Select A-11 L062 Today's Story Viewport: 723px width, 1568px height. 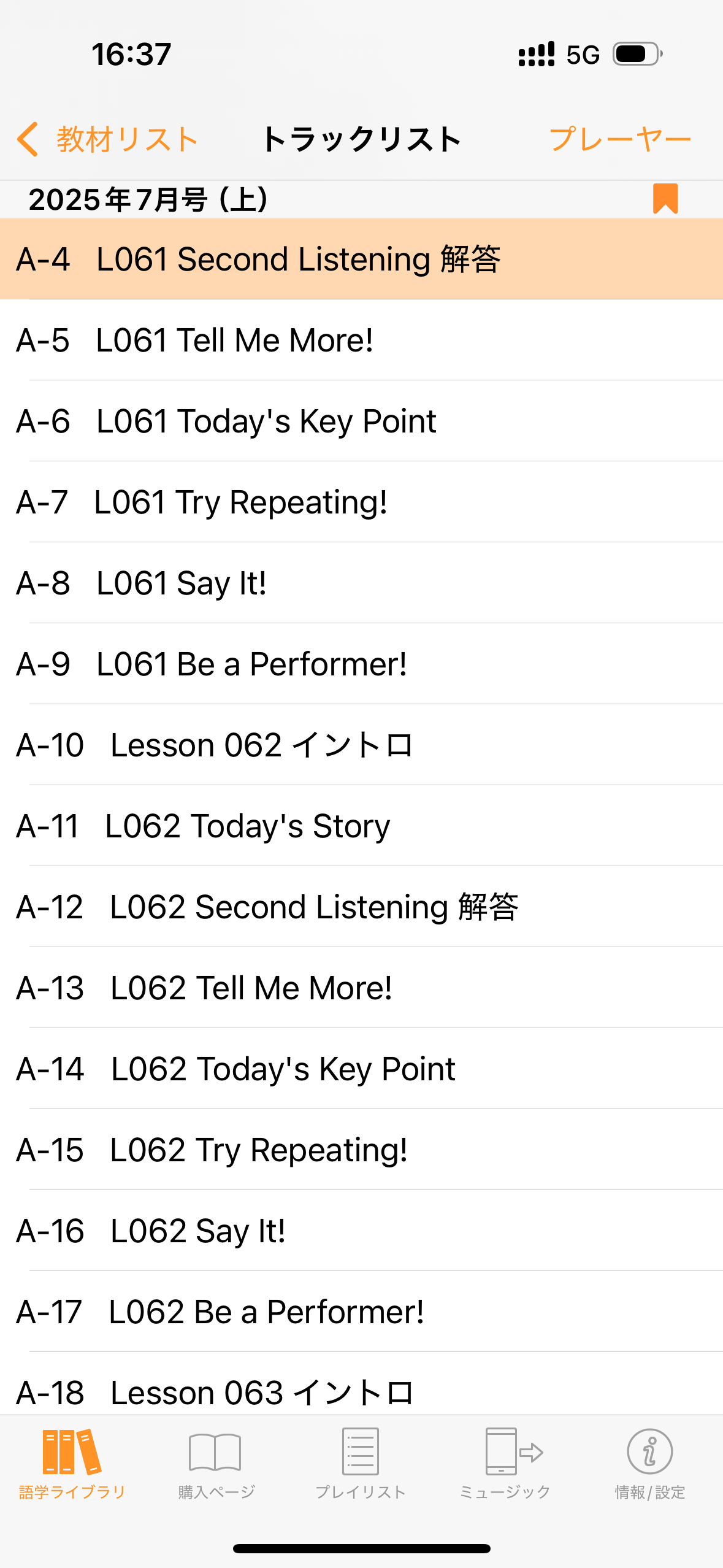point(361,826)
